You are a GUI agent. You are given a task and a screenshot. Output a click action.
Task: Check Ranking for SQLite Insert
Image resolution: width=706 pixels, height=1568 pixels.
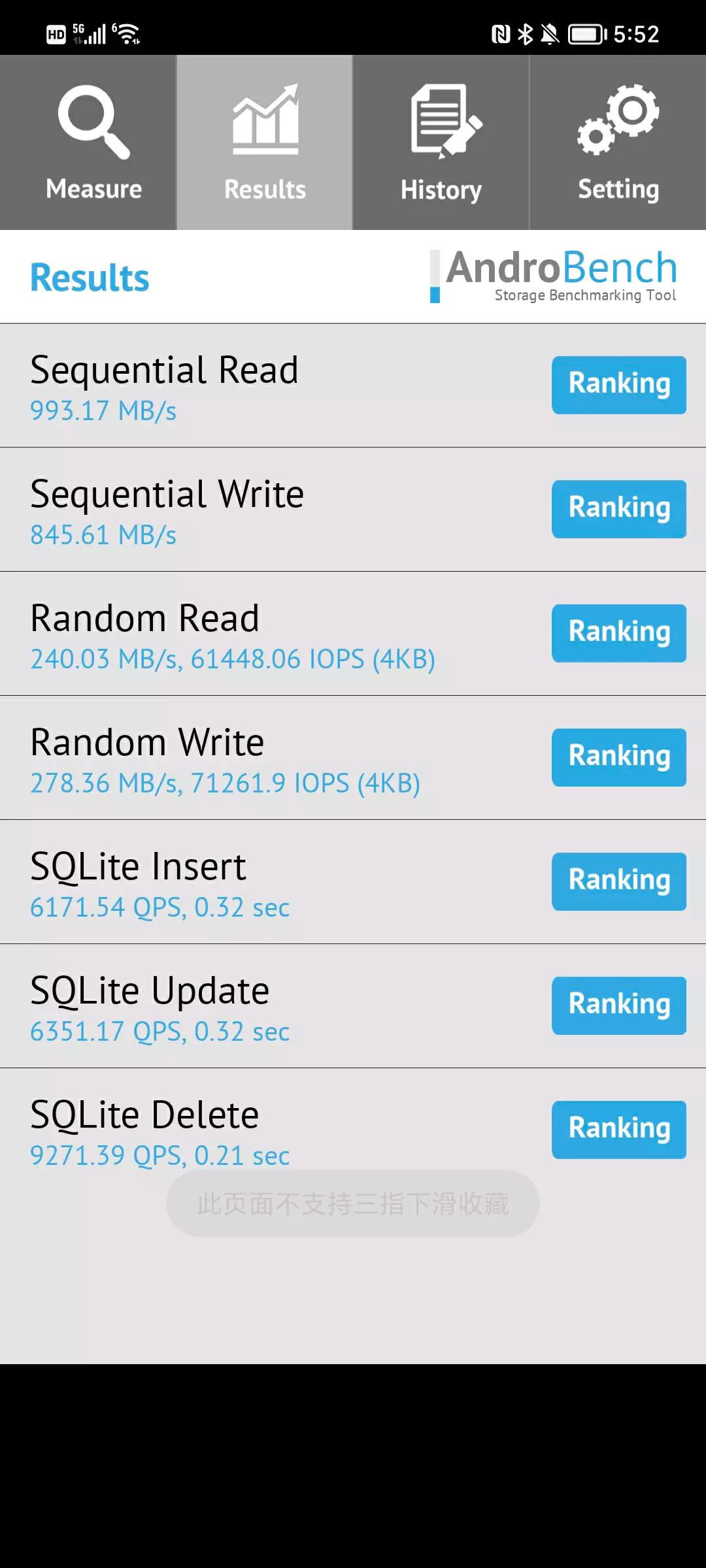618,881
